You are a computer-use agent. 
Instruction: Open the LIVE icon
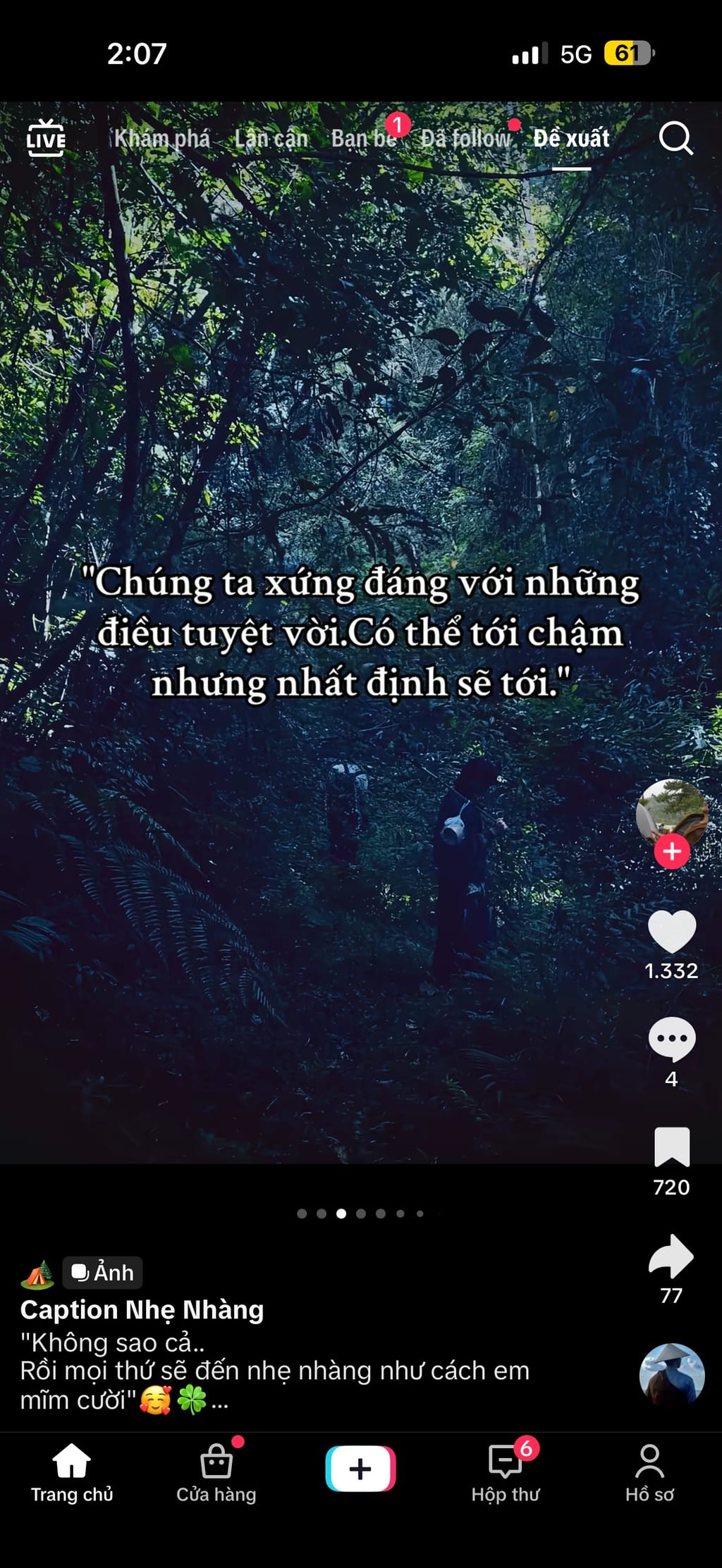pyautogui.click(x=46, y=138)
